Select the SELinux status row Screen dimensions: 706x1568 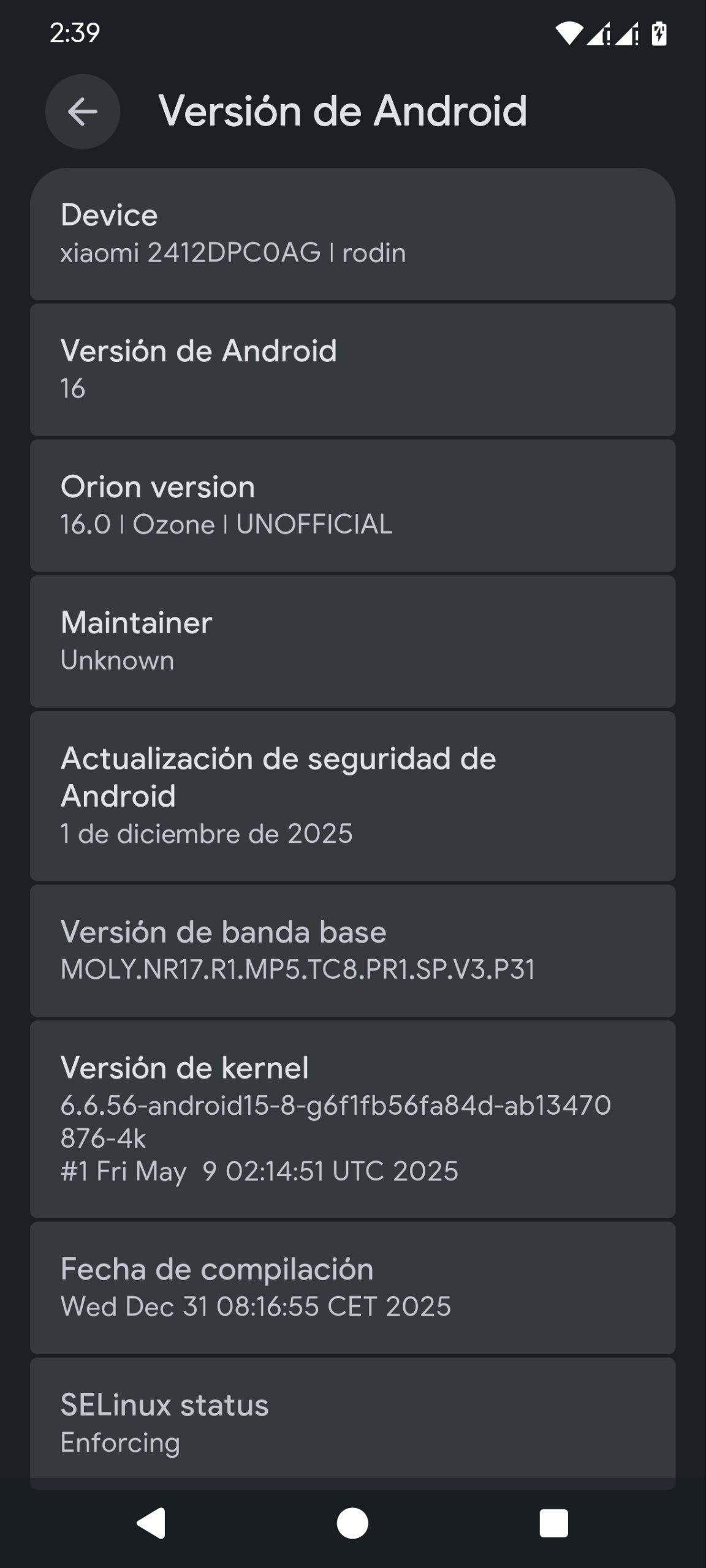352,1422
